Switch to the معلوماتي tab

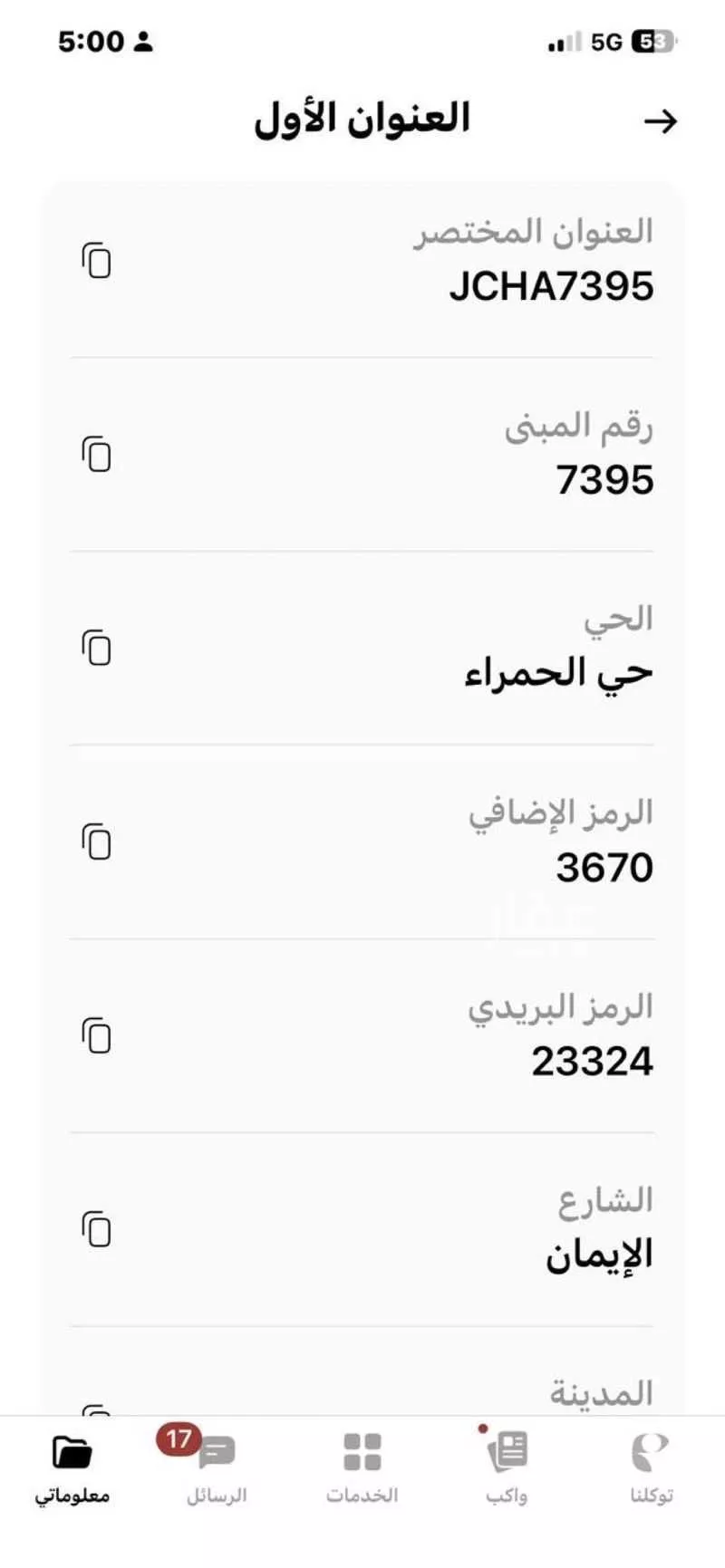point(72,1469)
